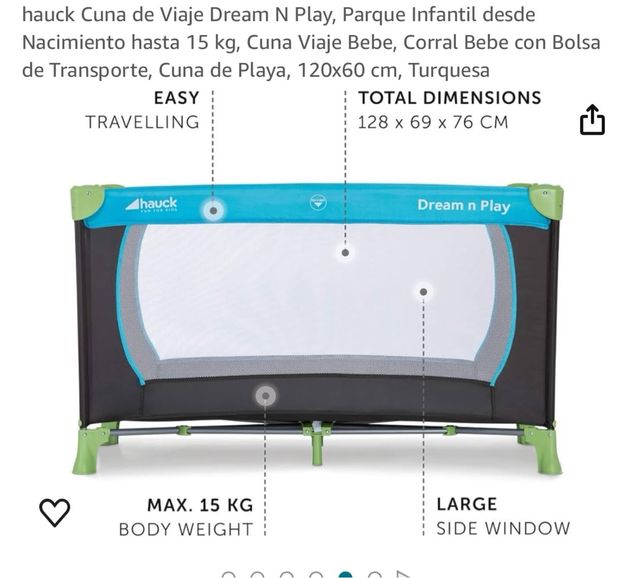This screenshot has width=640, height=578.
Task: Add the travel cot to your wishlist
Action: click(54, 512)
